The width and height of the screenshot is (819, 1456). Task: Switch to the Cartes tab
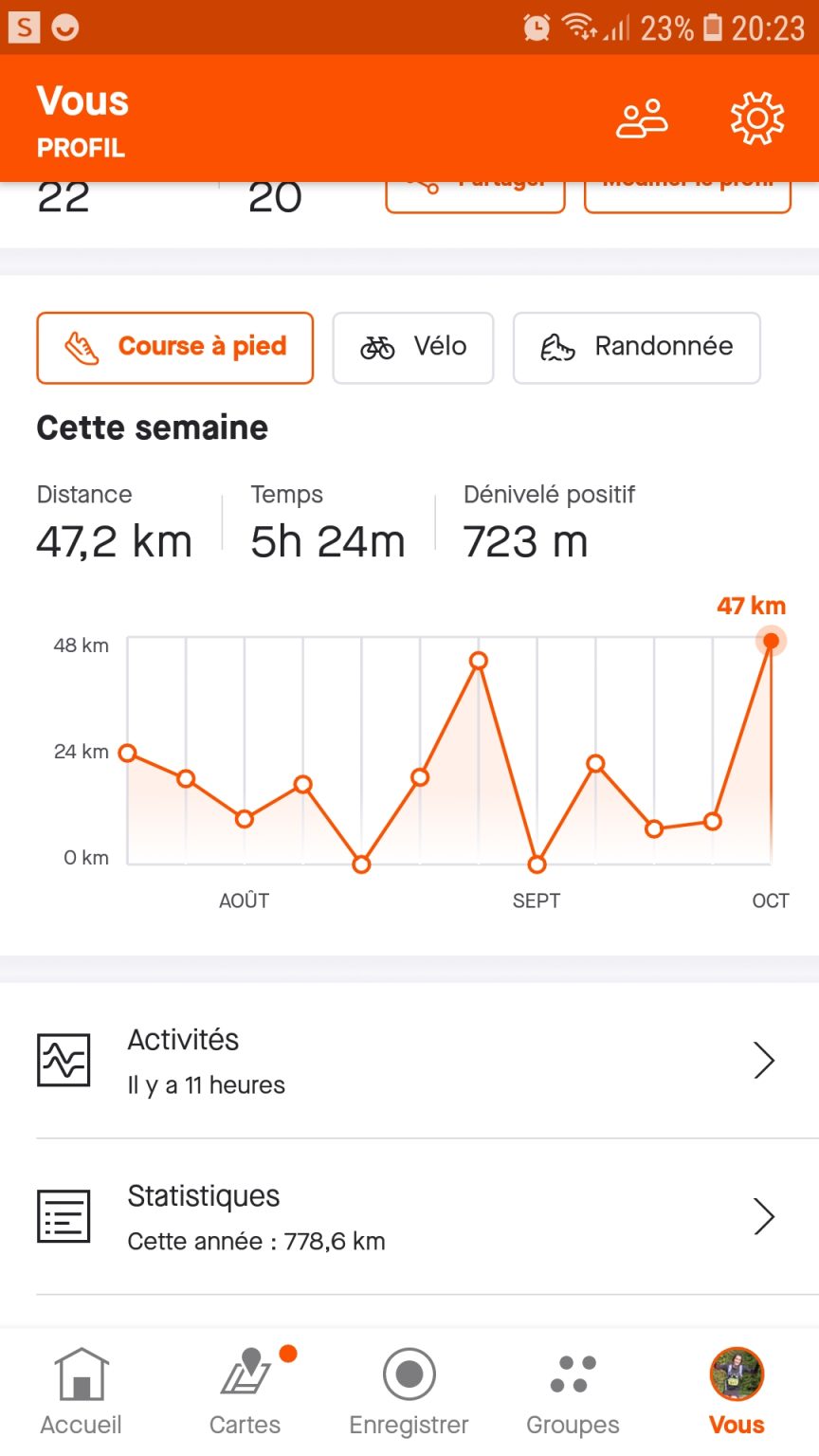(246, 1392)
